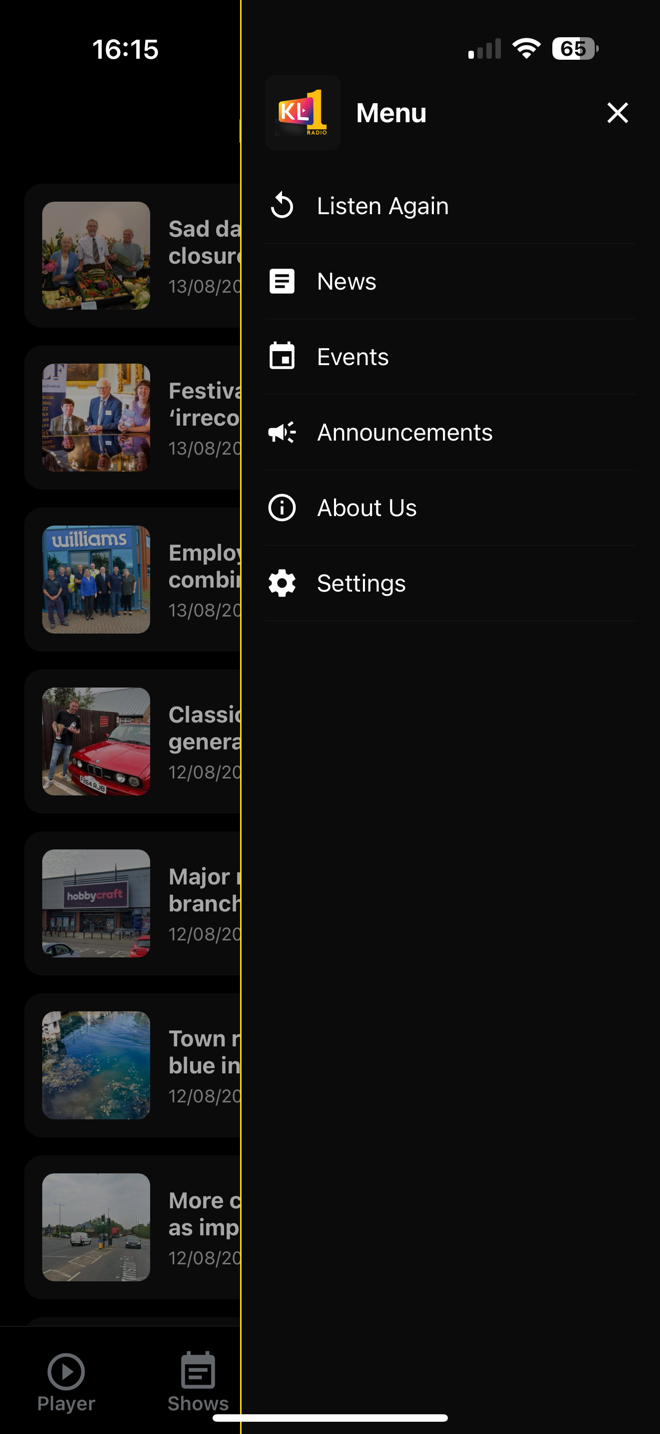This screenshot has width=660, height=1434.
Task: Close the side menu
Action: click(x=617, y=113)
